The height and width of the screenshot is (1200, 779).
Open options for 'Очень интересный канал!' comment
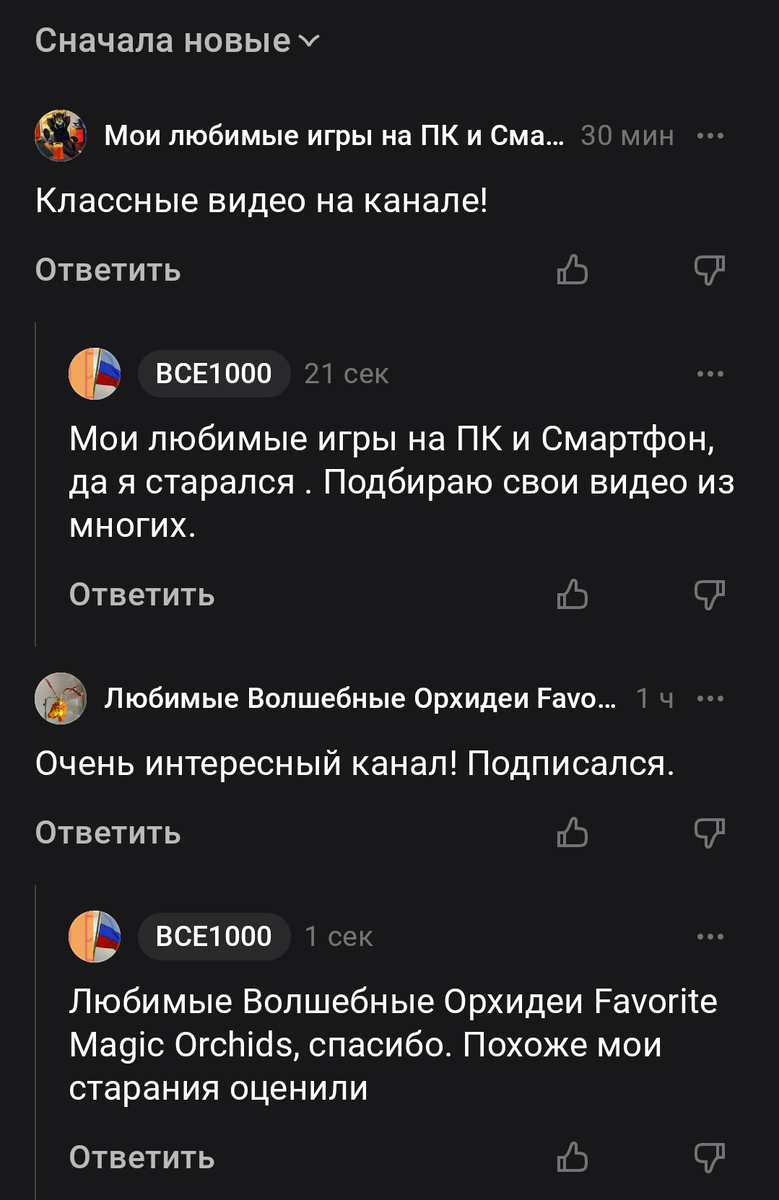[710, 699]
